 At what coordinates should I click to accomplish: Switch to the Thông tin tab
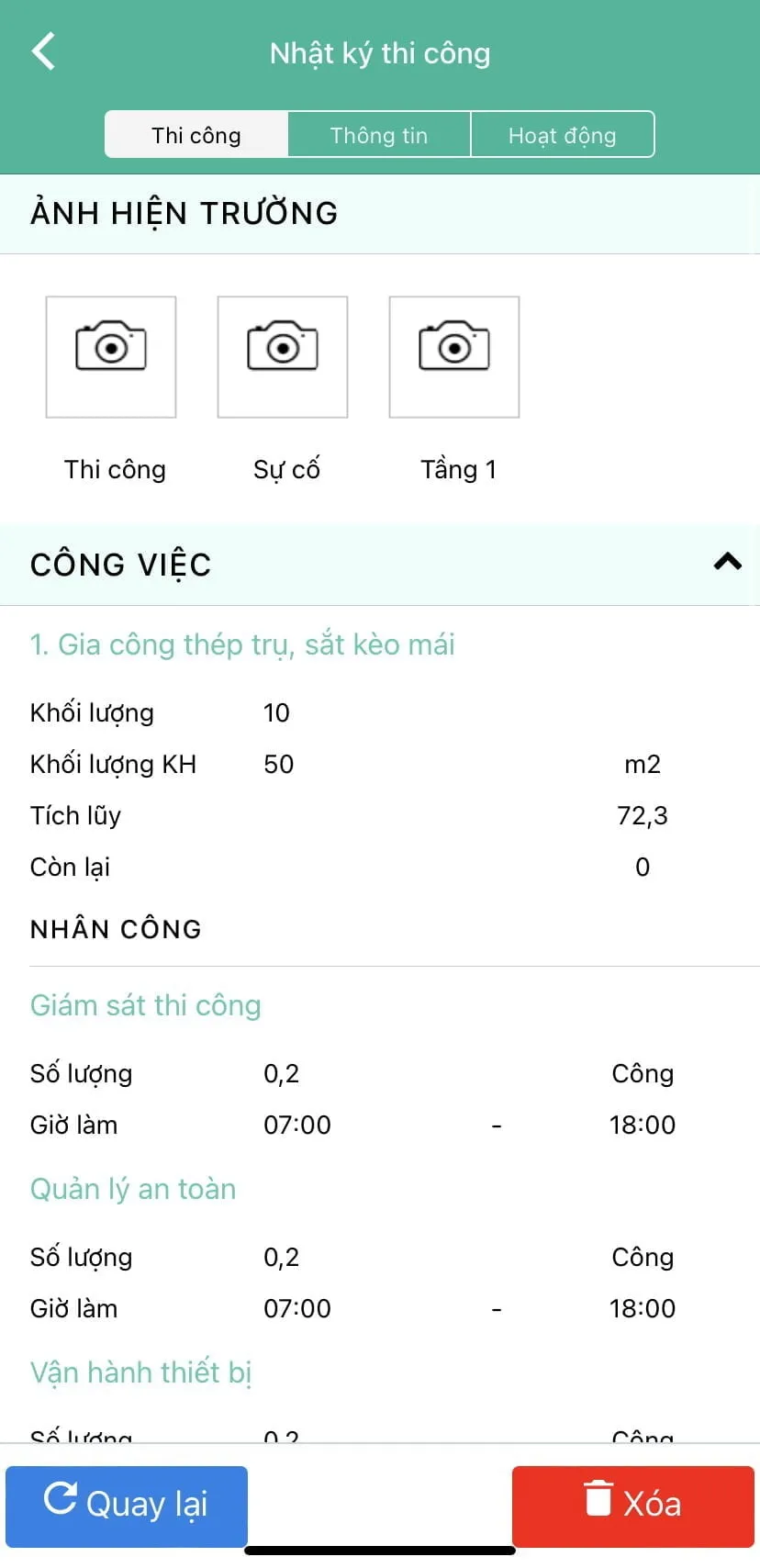pyautogui.click(x=379, y=135)
